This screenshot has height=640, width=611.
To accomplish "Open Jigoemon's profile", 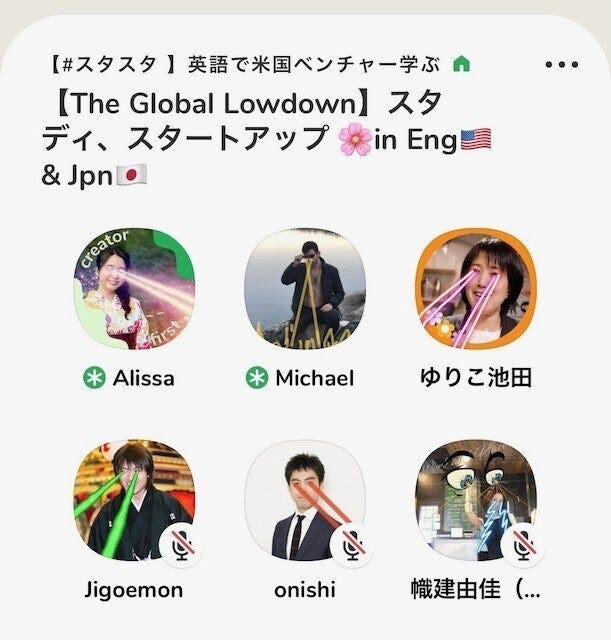I will pyautogui.click(x=134, y=501).
